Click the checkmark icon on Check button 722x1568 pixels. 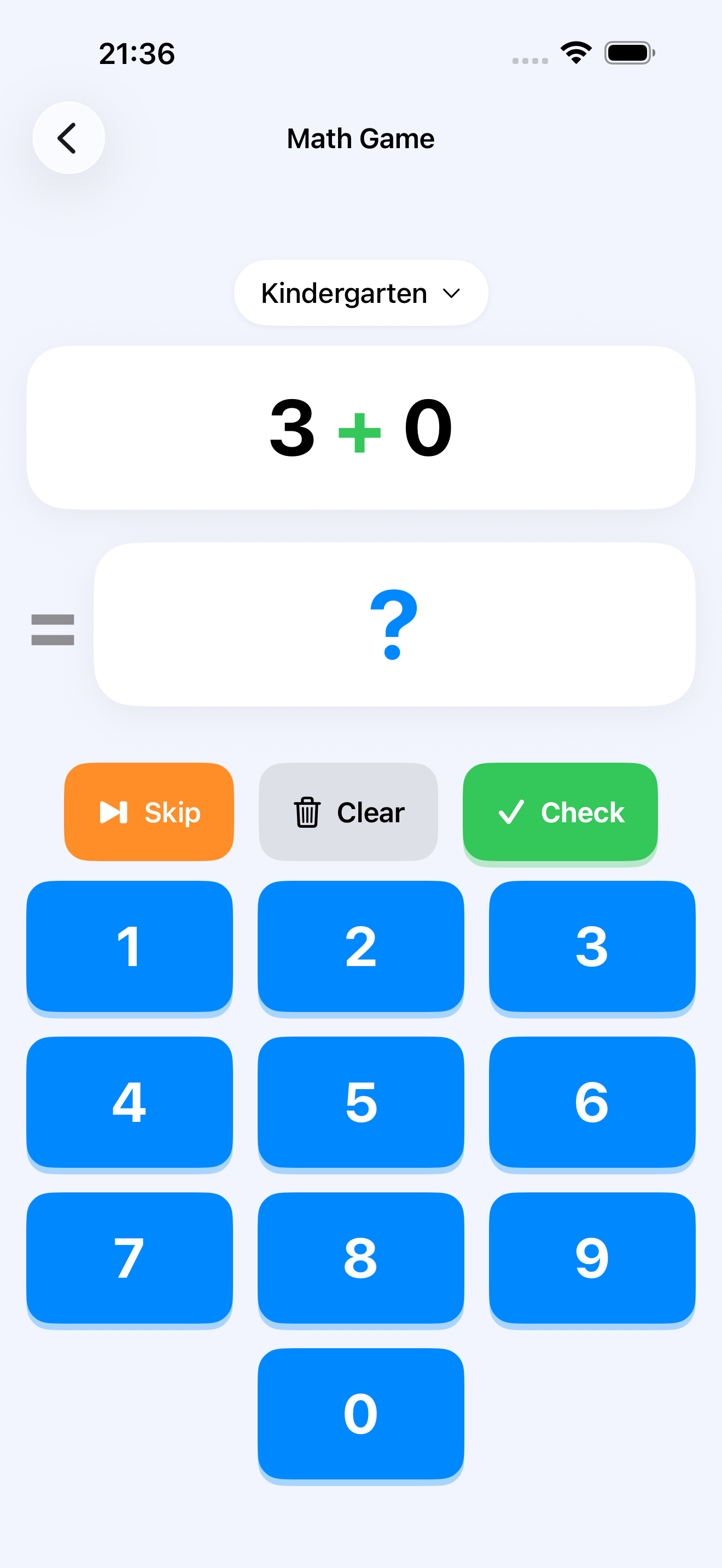[x=511, y=812]
